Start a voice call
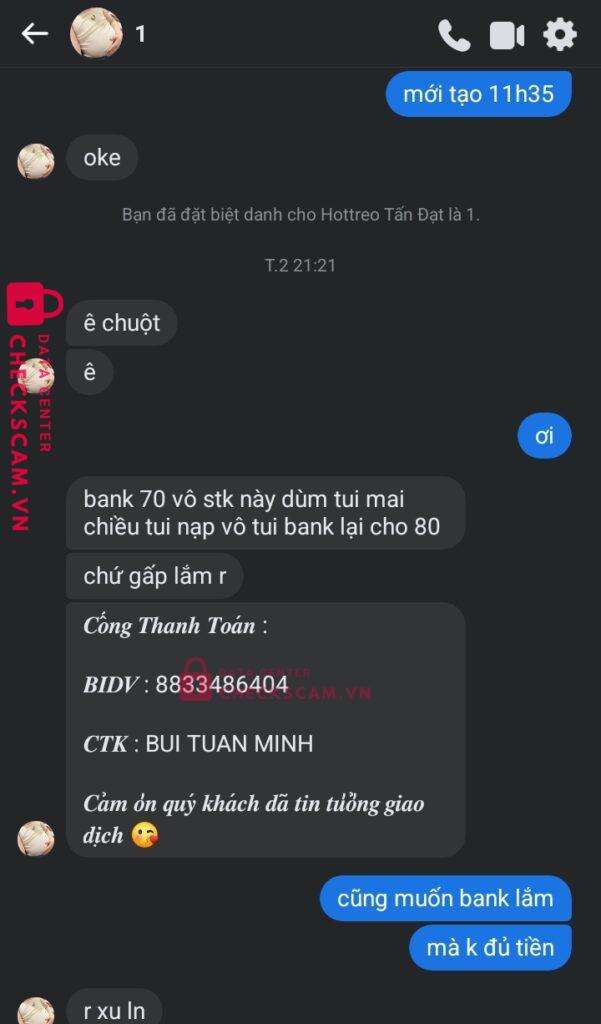The image size is (601, 1024). [454, 35]
